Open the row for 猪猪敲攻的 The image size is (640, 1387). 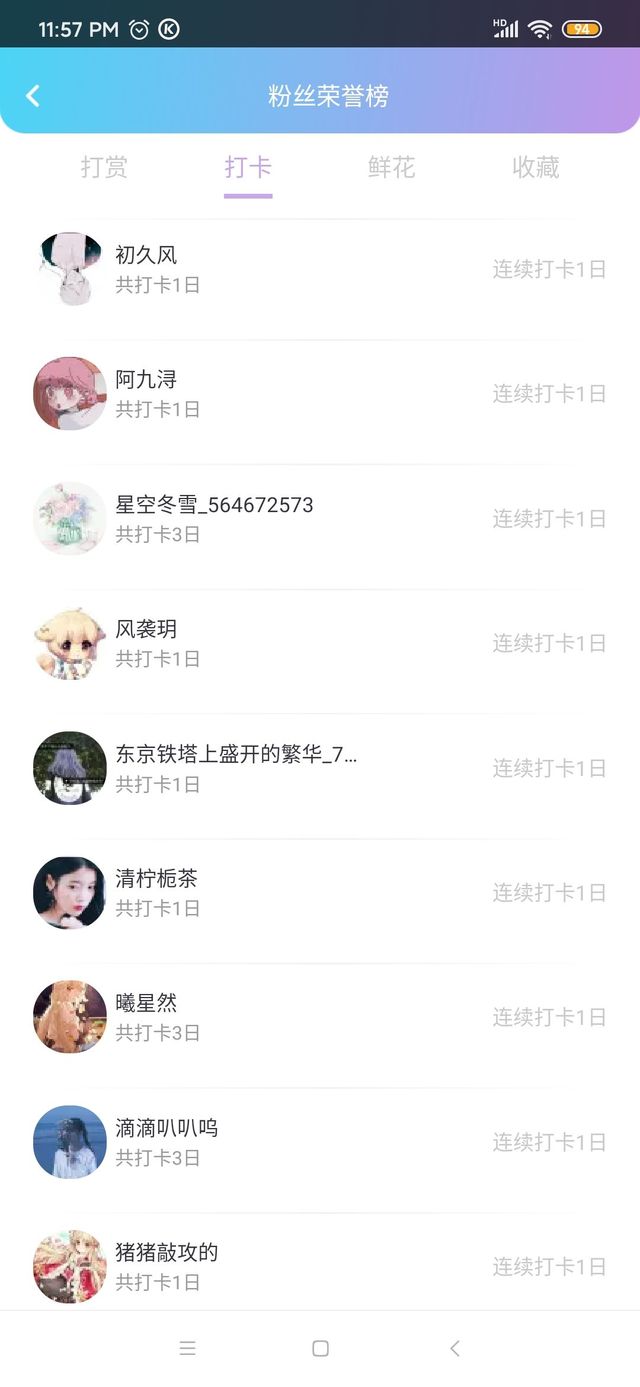320,1266
